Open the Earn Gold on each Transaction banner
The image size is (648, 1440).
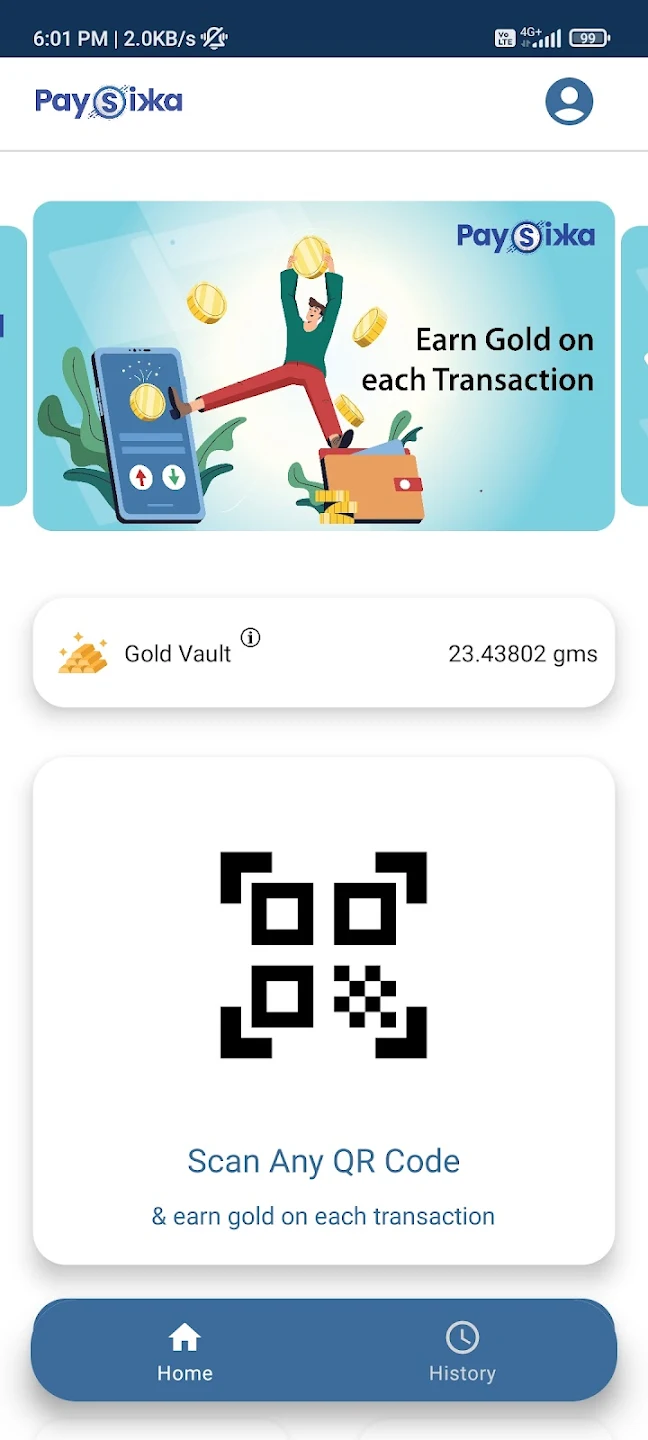point(324,366)
